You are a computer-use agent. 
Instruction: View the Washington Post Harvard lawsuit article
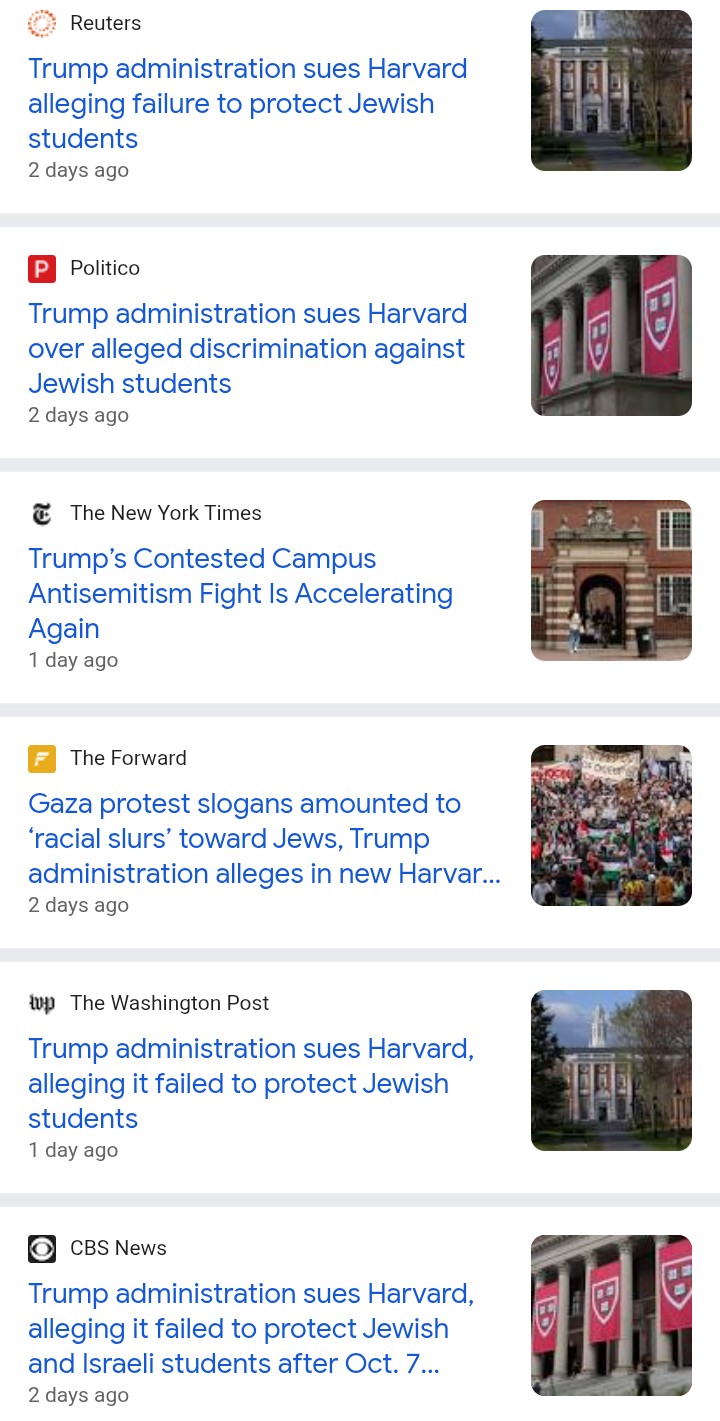250,1084
